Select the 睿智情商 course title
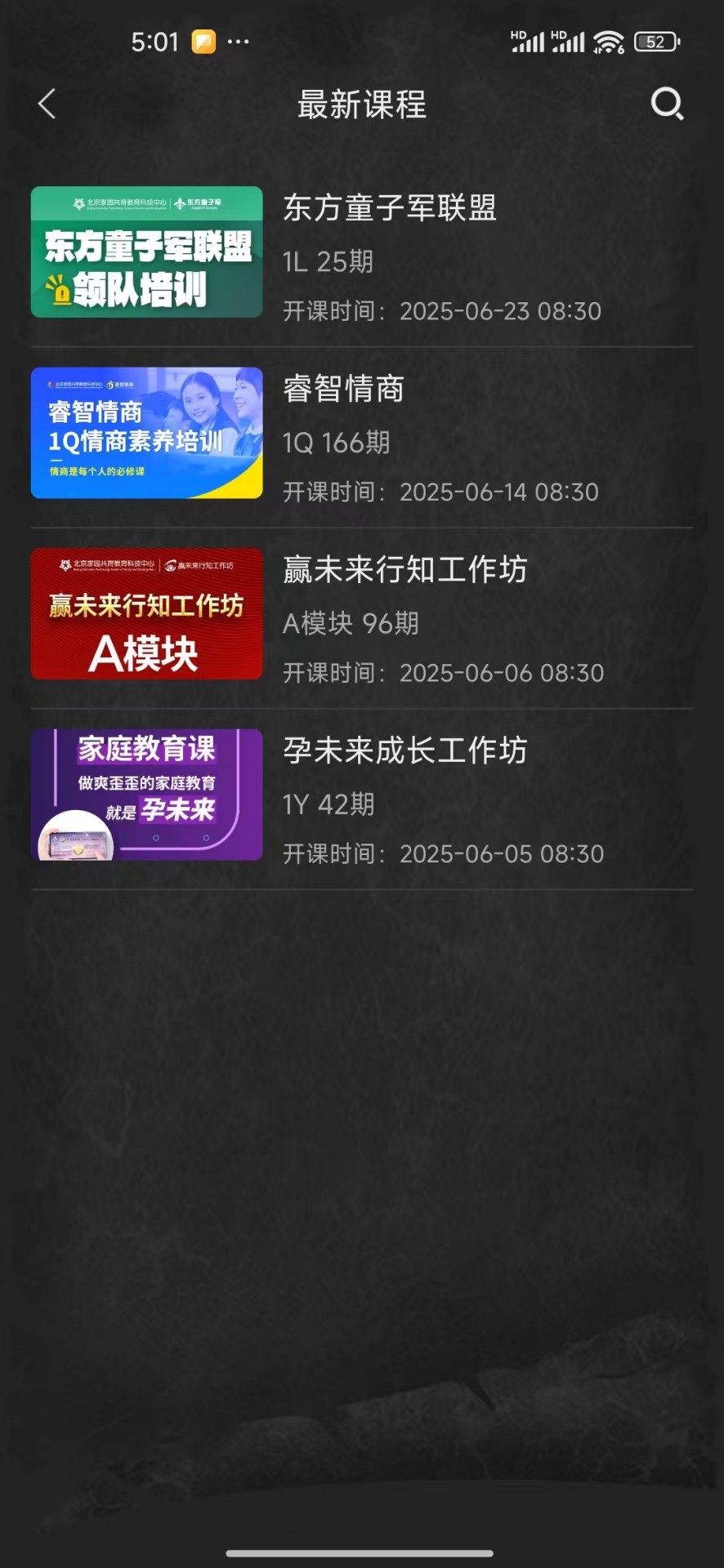Image resolution: width=724 pixels, height=1568 pixels. [344, 391]
